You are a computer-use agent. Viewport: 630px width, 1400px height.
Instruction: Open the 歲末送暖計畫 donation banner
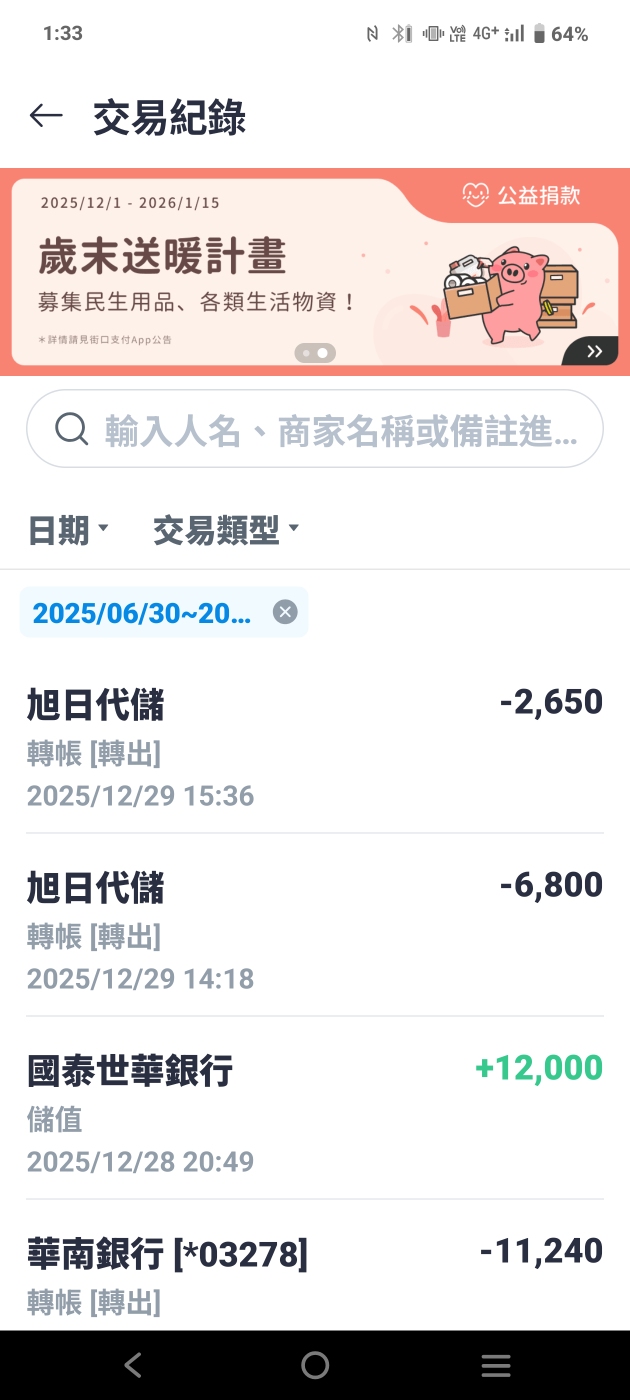point(315,272)
